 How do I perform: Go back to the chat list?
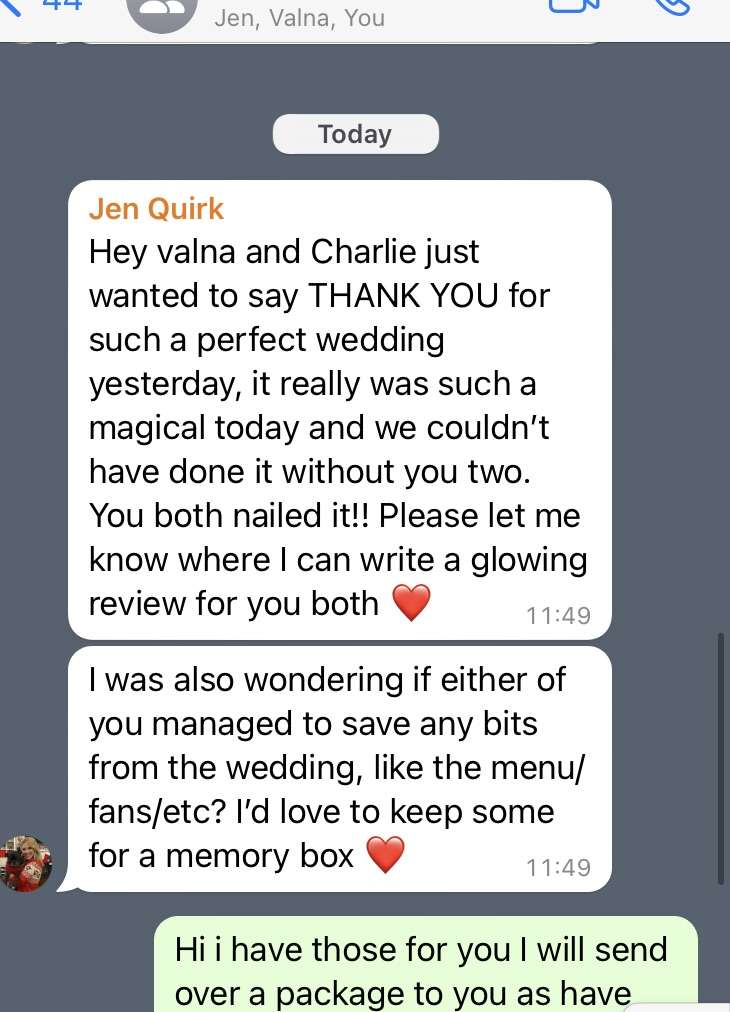click(43, 6)
